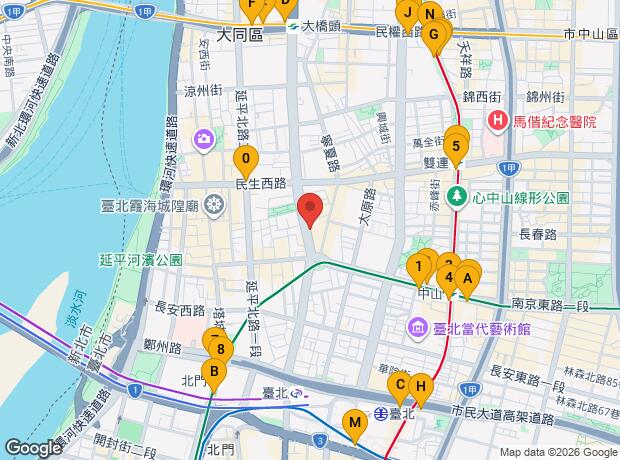The height and width of the screenshot is (460, 620).
Task: Select the orange marker labeled 0
Action: click(x=246, y=159)
